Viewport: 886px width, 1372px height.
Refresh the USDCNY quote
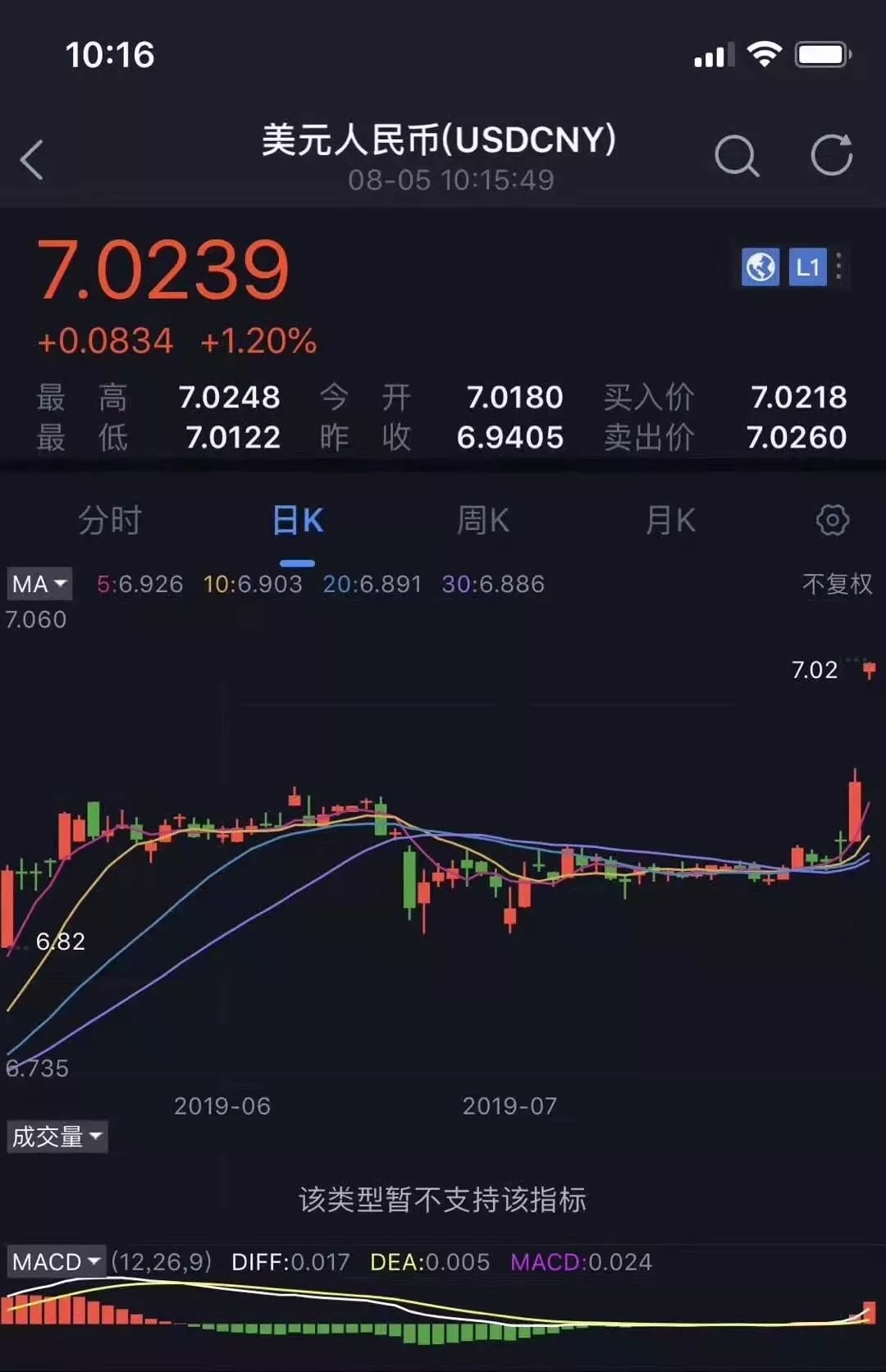click(x=831, y=155)
